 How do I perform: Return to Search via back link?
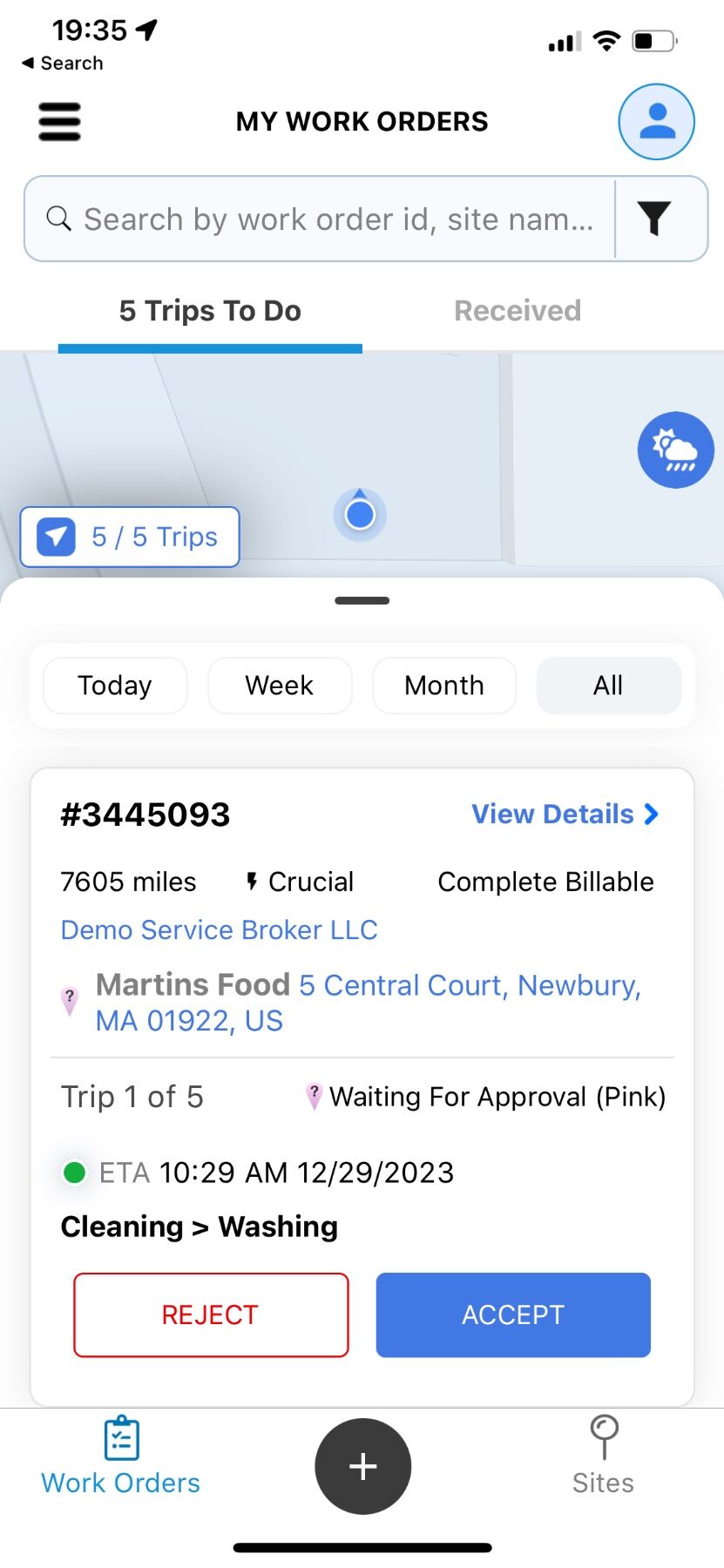(x=63, y=63)
